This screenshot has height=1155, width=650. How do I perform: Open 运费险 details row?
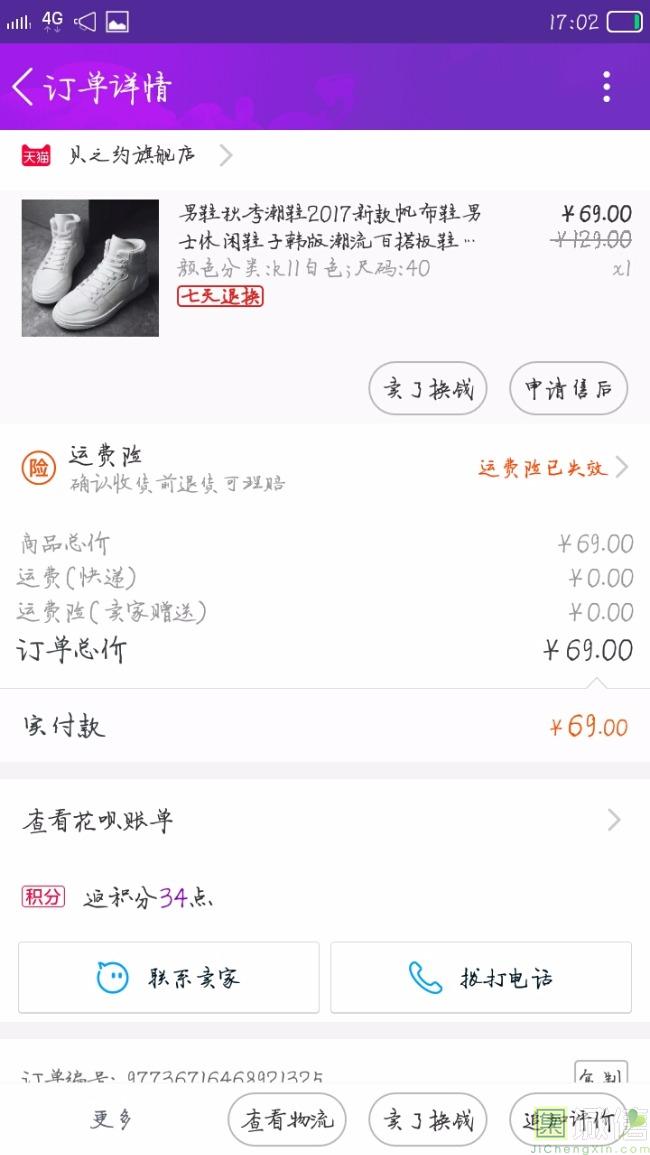click(325, 467)
